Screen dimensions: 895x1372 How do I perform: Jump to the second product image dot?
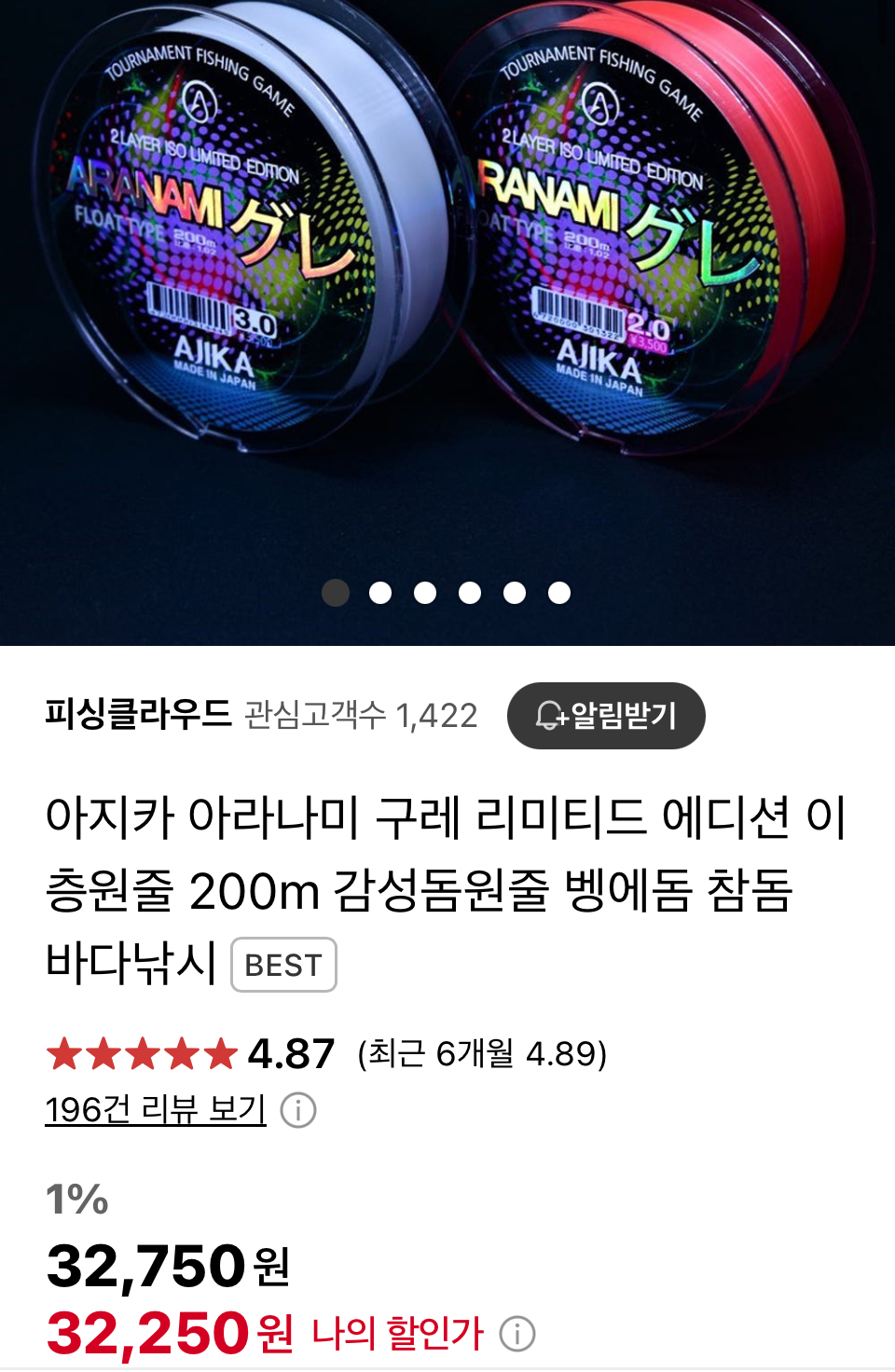380,593
